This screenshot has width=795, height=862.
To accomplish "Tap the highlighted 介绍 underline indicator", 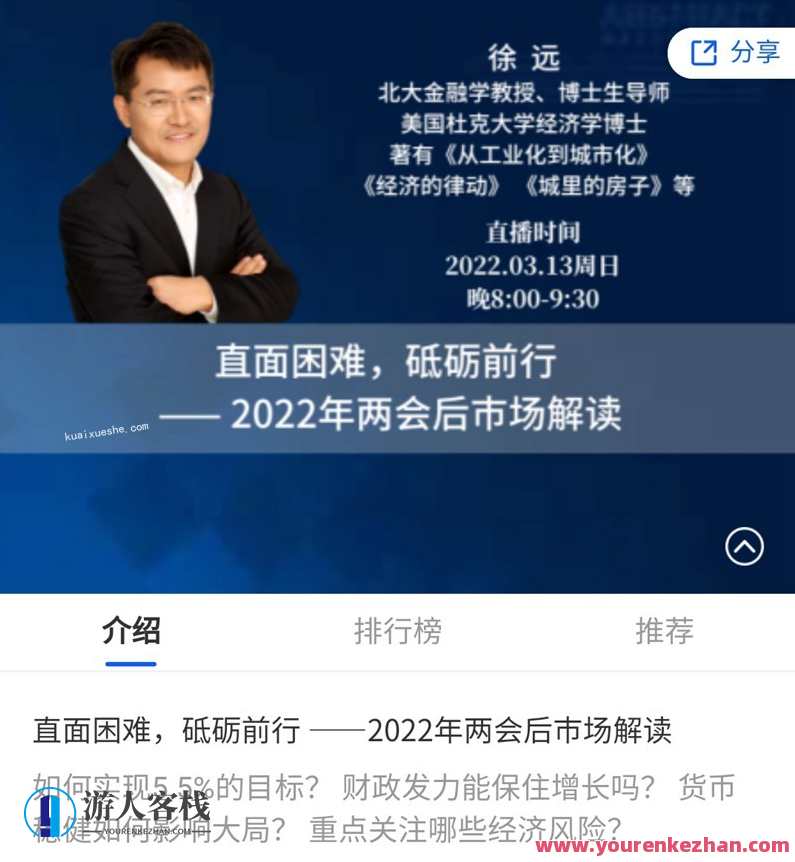I will tap(130, 662).
